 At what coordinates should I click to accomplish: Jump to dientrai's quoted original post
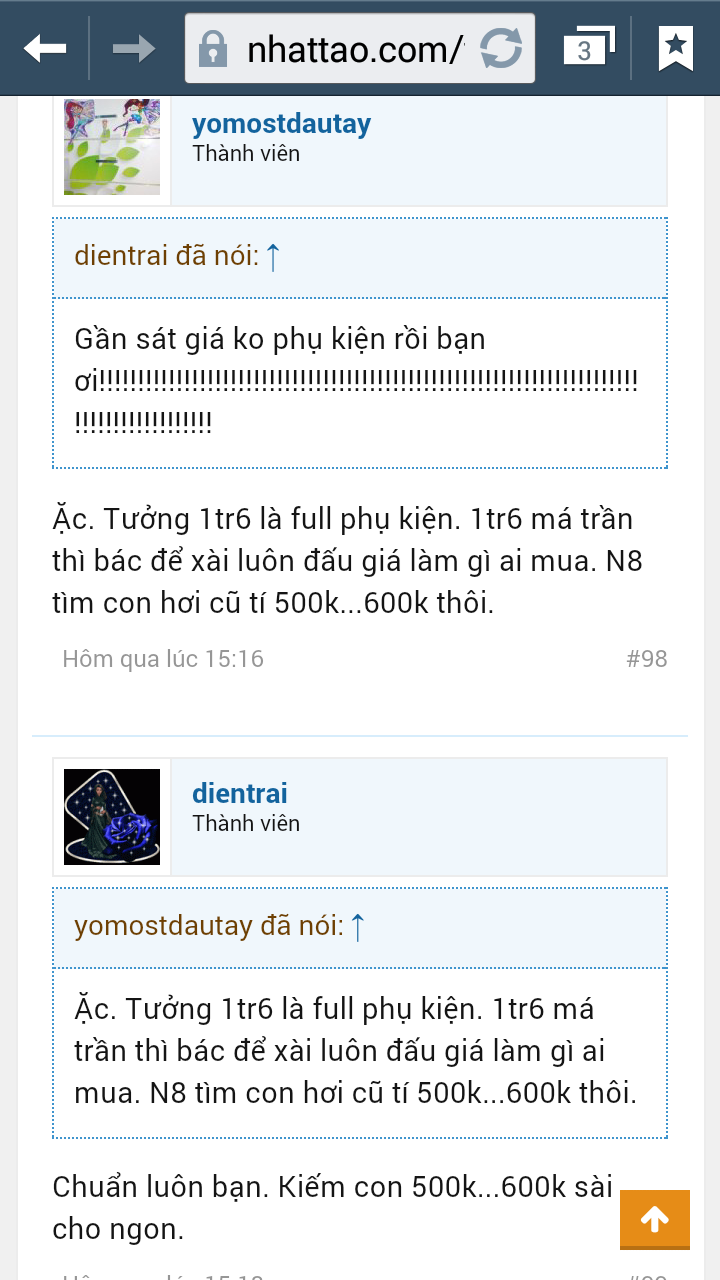273,256
